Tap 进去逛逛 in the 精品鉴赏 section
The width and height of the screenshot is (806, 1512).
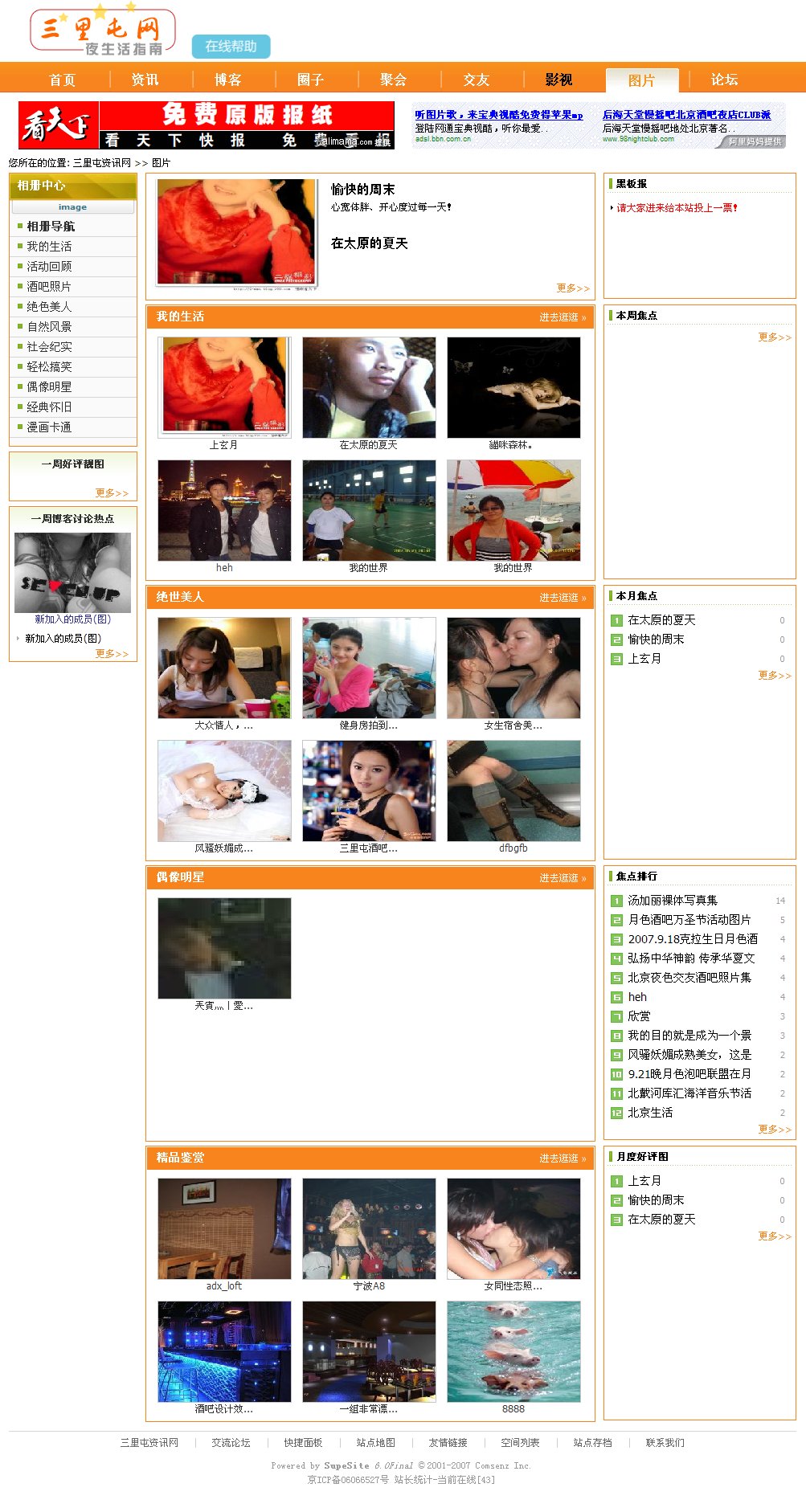click(x=562, y=1159)
